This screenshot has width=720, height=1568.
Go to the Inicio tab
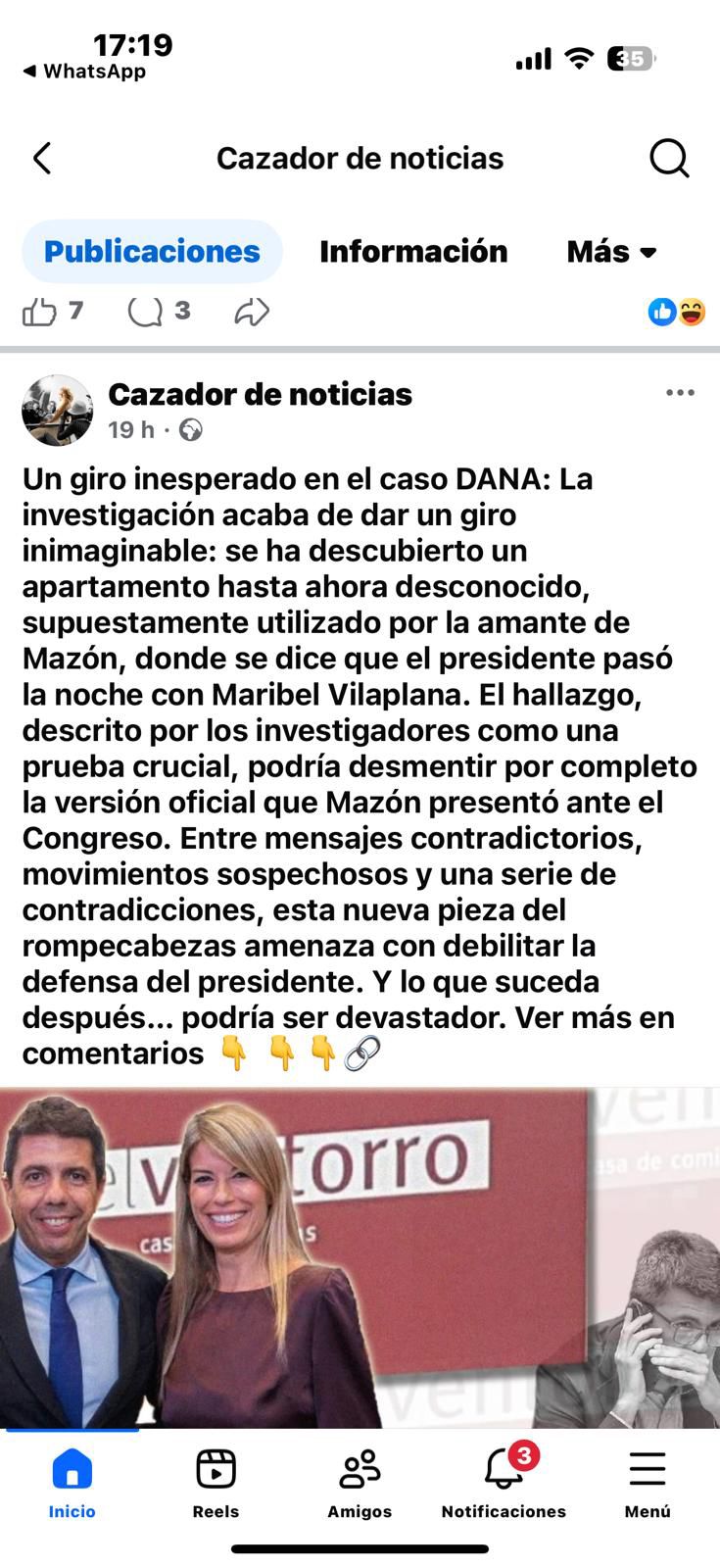72,1481
